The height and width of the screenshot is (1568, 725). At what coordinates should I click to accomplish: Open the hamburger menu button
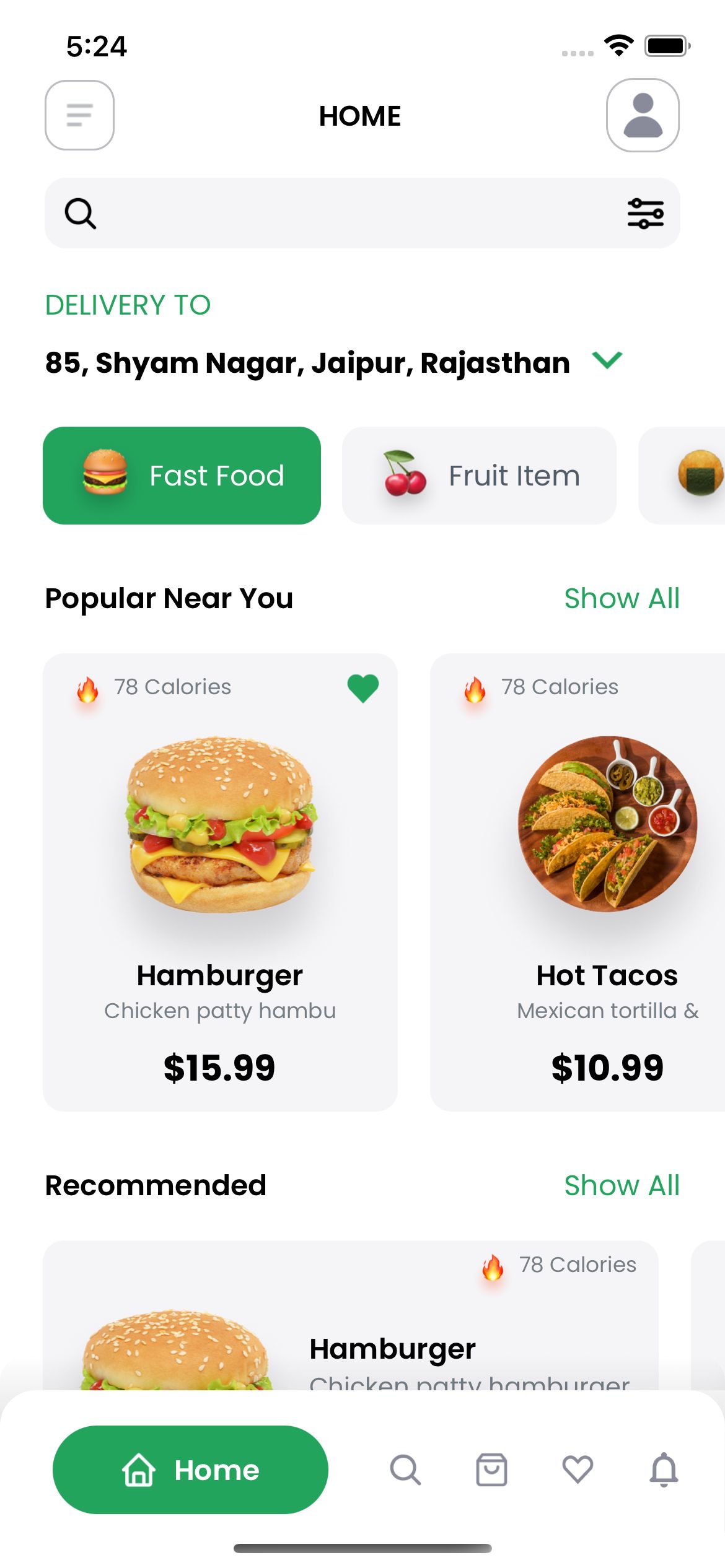coord(79,115)
